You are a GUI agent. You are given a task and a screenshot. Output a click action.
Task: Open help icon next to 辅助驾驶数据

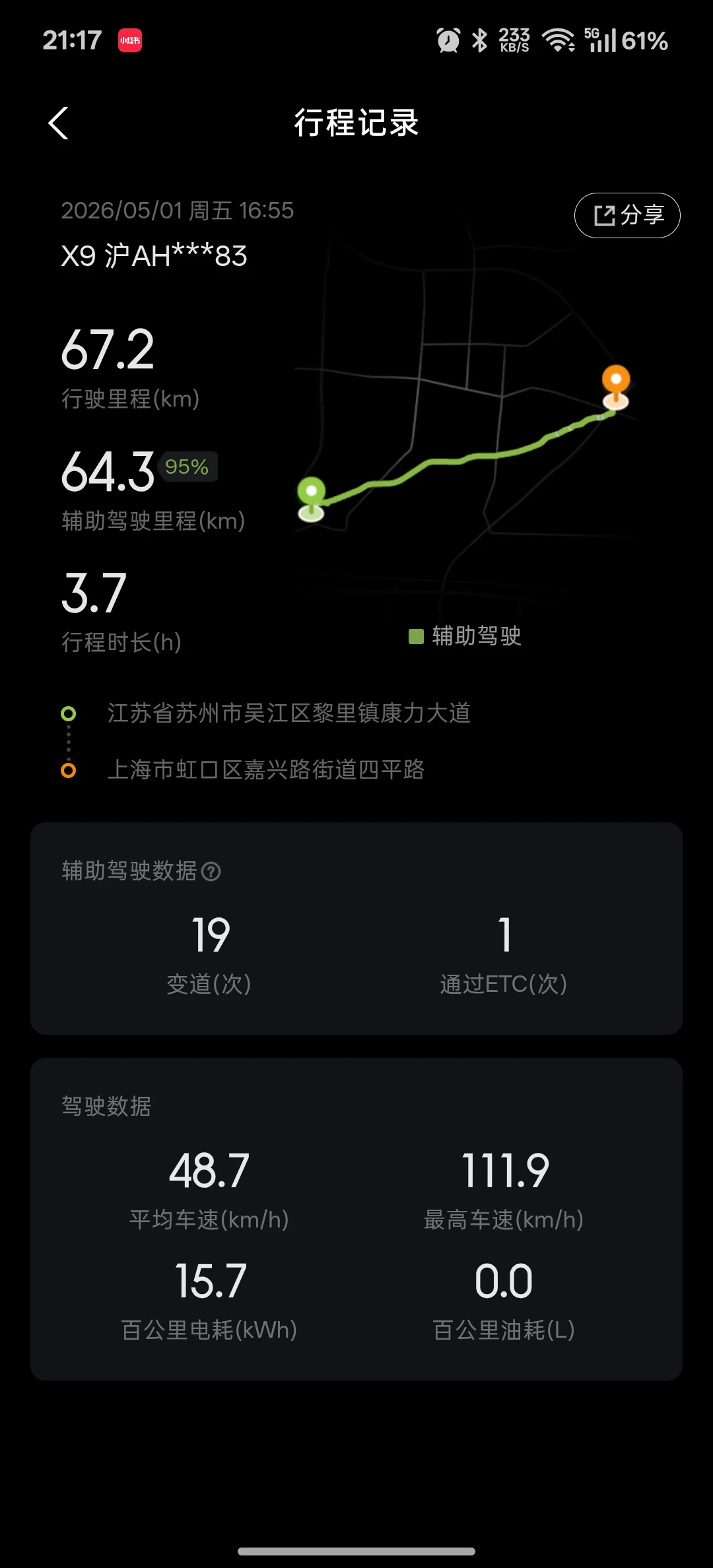[211, 872]
